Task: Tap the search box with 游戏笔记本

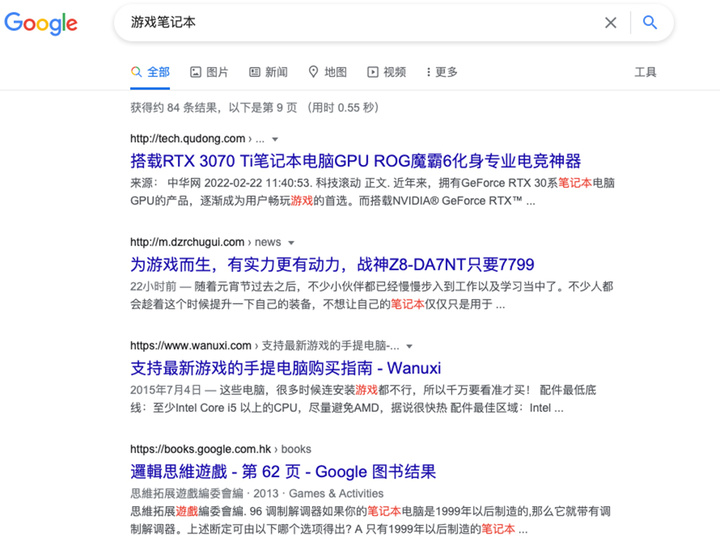Action: 350,22
